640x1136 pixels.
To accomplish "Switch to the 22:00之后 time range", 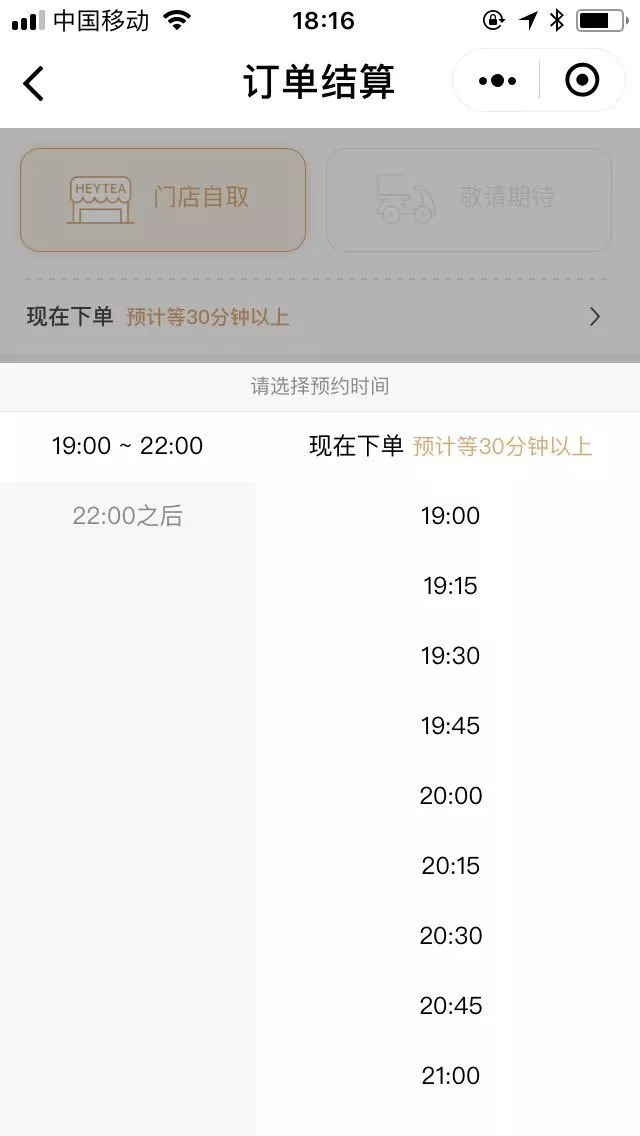I will pyautogui.click(x=128, y=516).
